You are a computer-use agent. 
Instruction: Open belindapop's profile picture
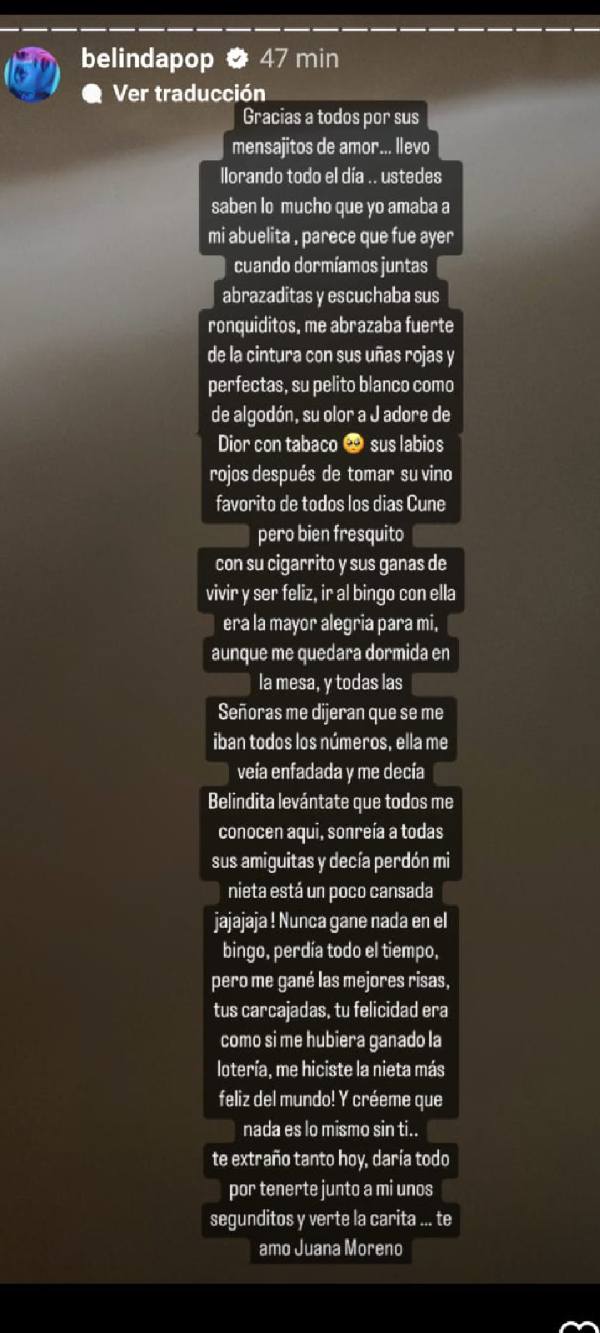(x=32, y=73)
